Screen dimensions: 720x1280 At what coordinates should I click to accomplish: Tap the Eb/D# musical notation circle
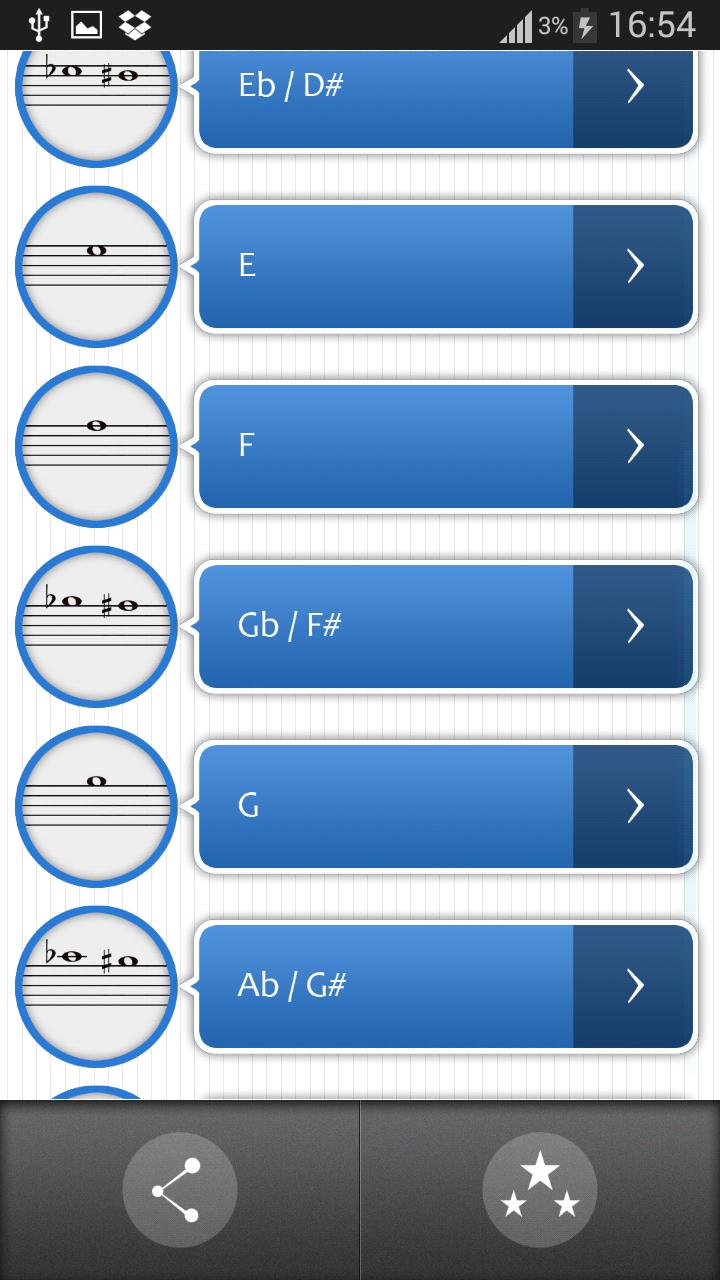pos(96,90)
